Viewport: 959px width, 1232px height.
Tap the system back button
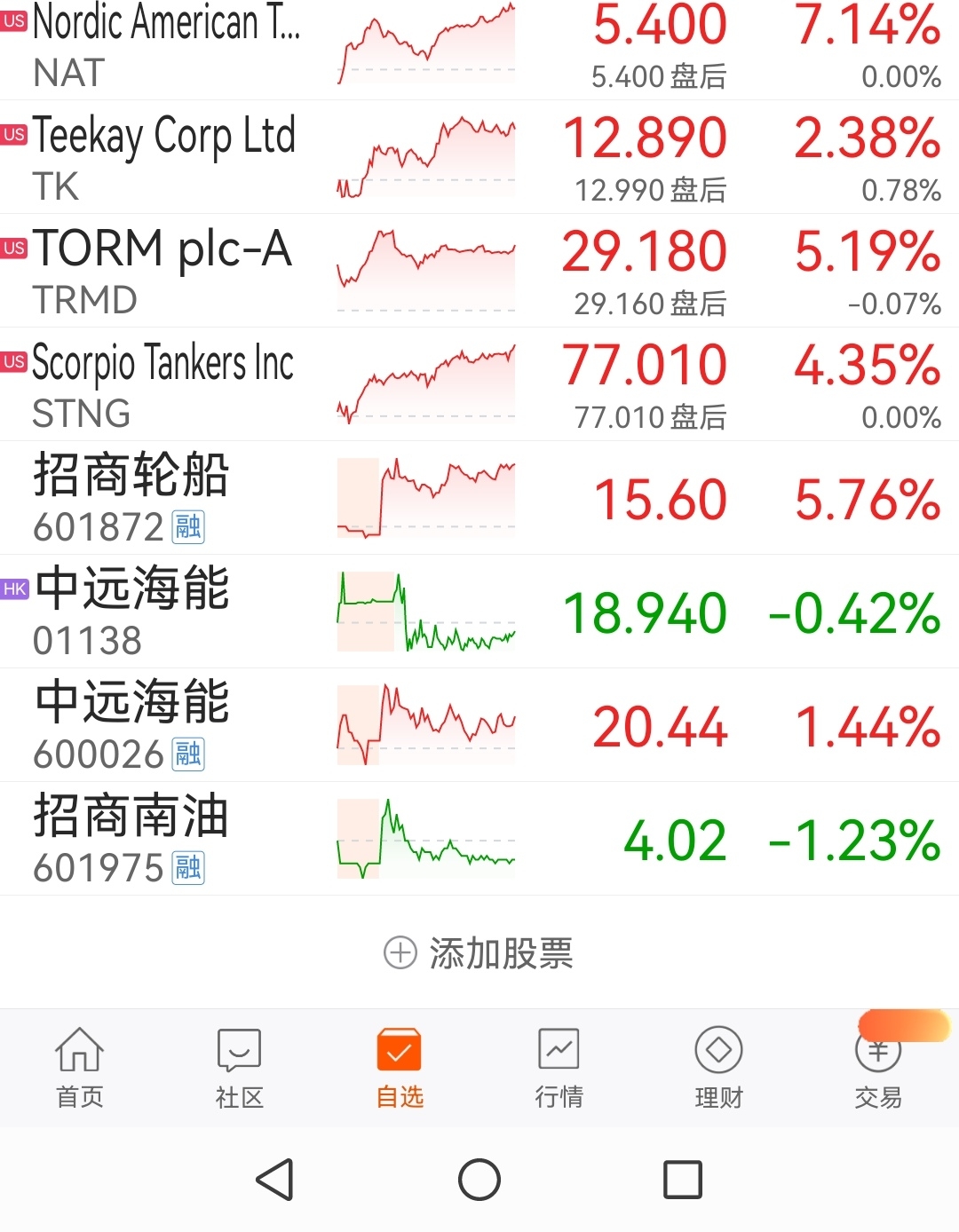275,1180
